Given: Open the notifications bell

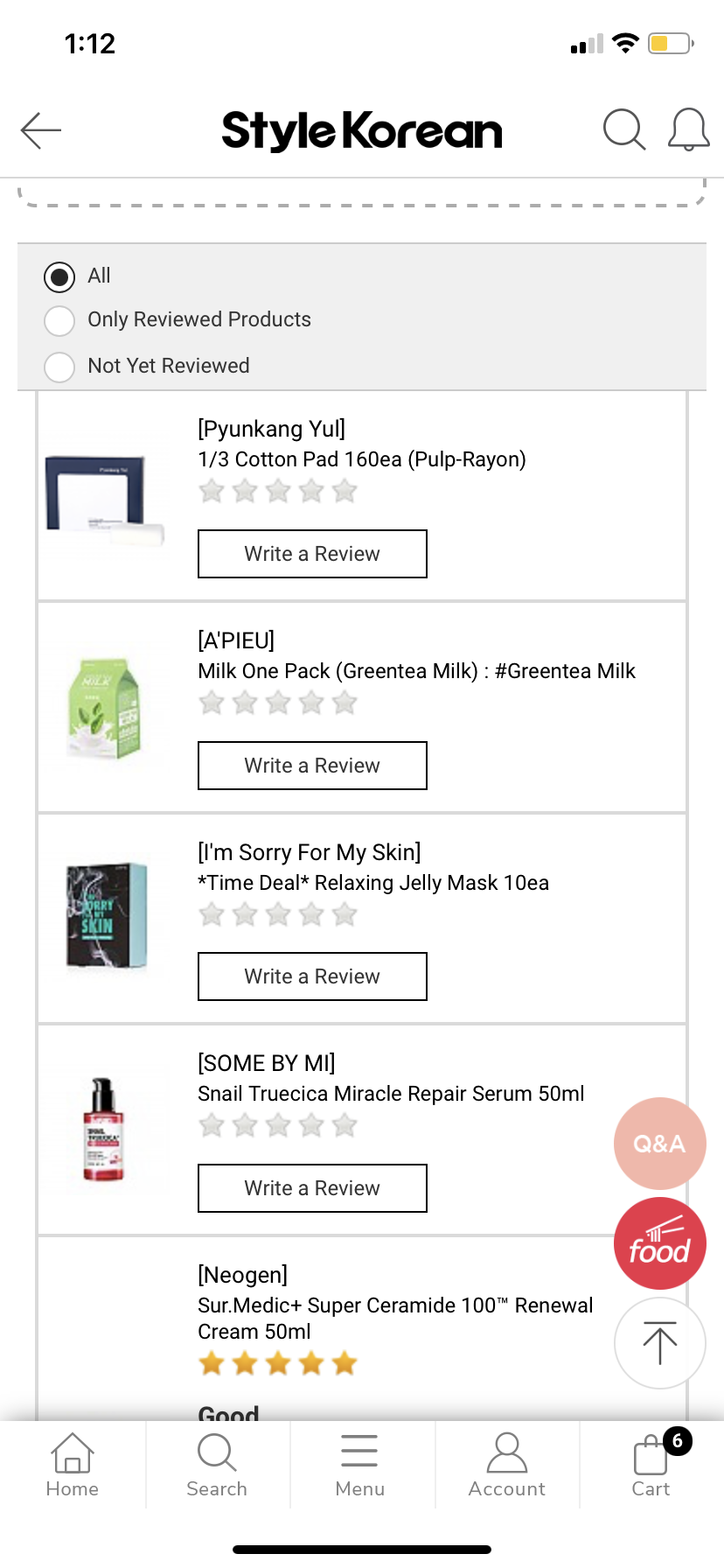Looking at the screenshot, I should coord(688,130).
